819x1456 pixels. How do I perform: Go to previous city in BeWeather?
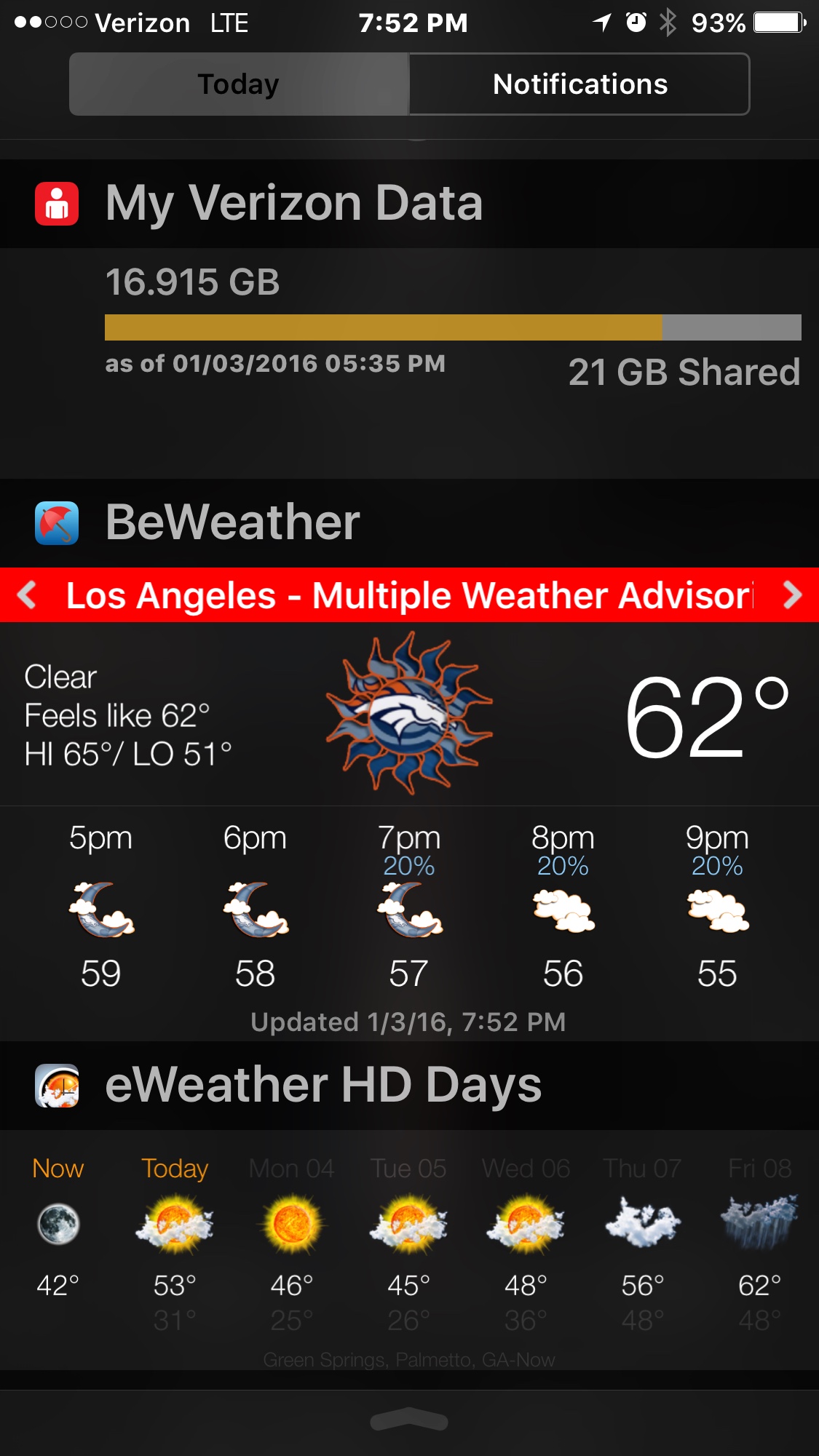[28, 595]
